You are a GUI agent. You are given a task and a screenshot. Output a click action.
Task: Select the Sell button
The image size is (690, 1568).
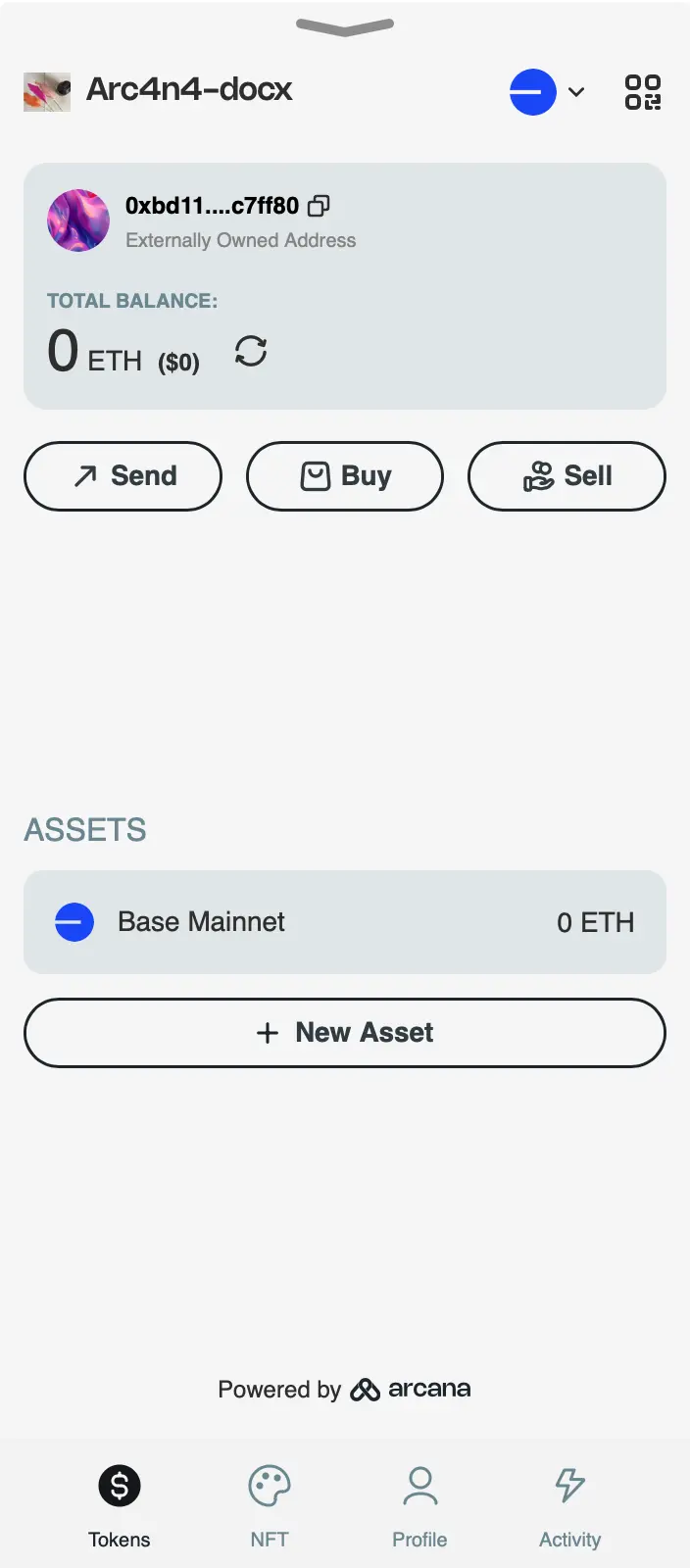(x=567, y=476)
